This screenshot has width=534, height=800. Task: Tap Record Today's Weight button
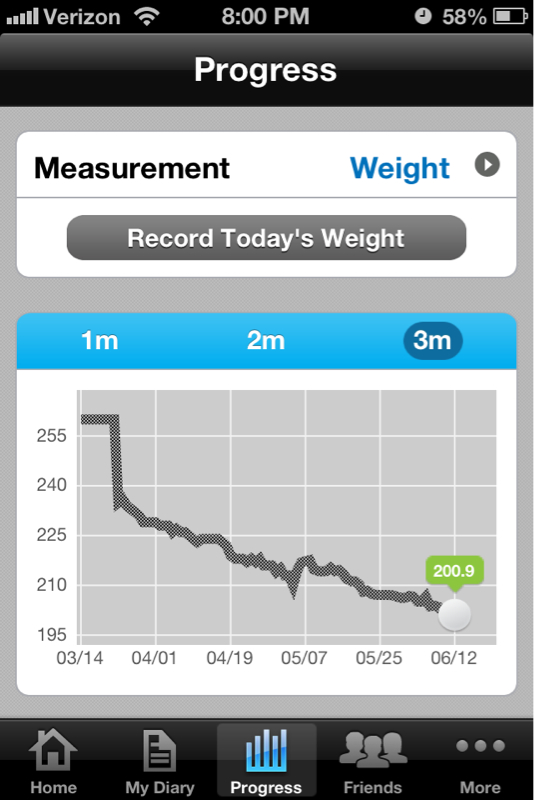(266, 238)
